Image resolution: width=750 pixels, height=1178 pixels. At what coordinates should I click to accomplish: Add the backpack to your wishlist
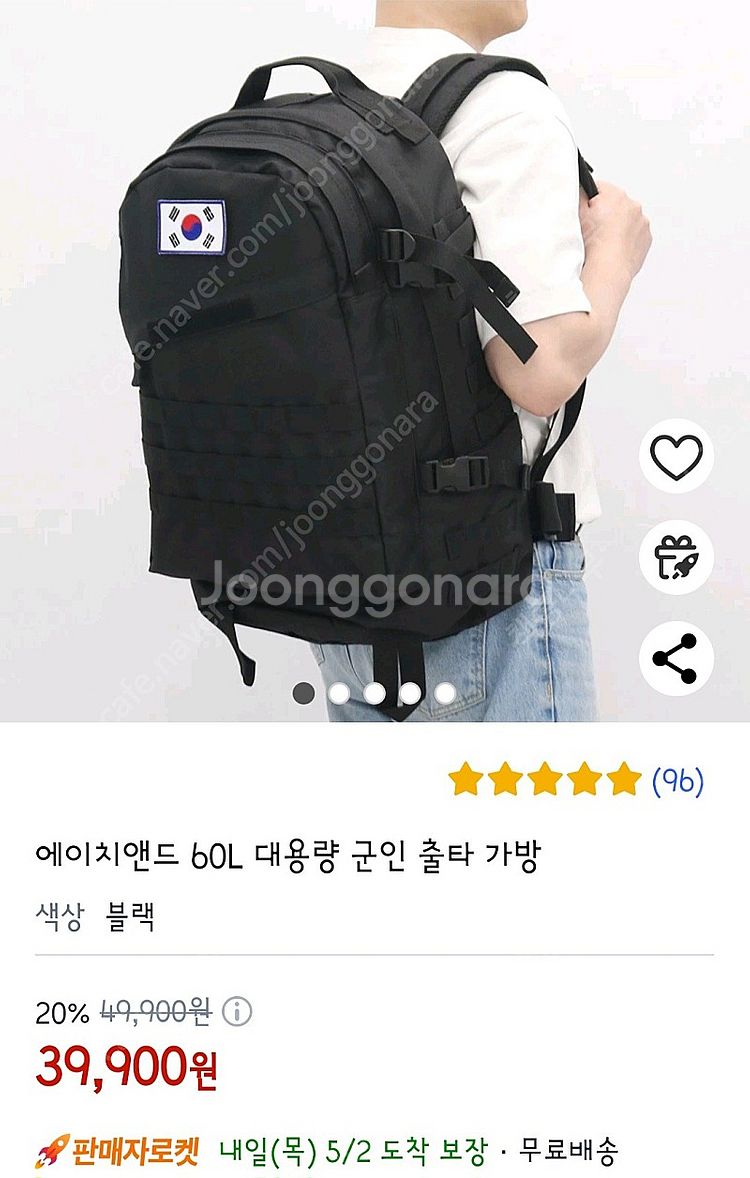pyautogui.click(x=676, y=456)
